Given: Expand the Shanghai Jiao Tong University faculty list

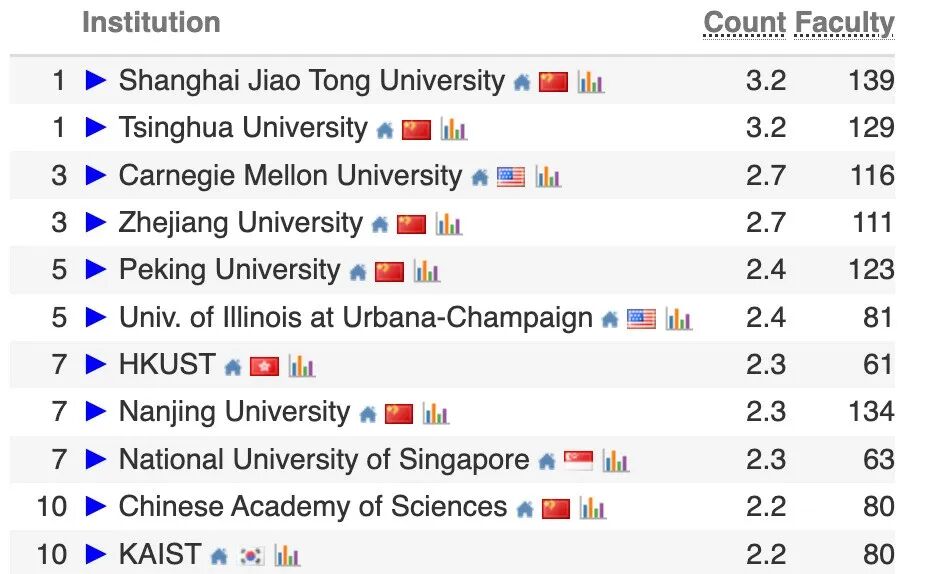Looking at the screenshot, I should click(x=96, y=80).
